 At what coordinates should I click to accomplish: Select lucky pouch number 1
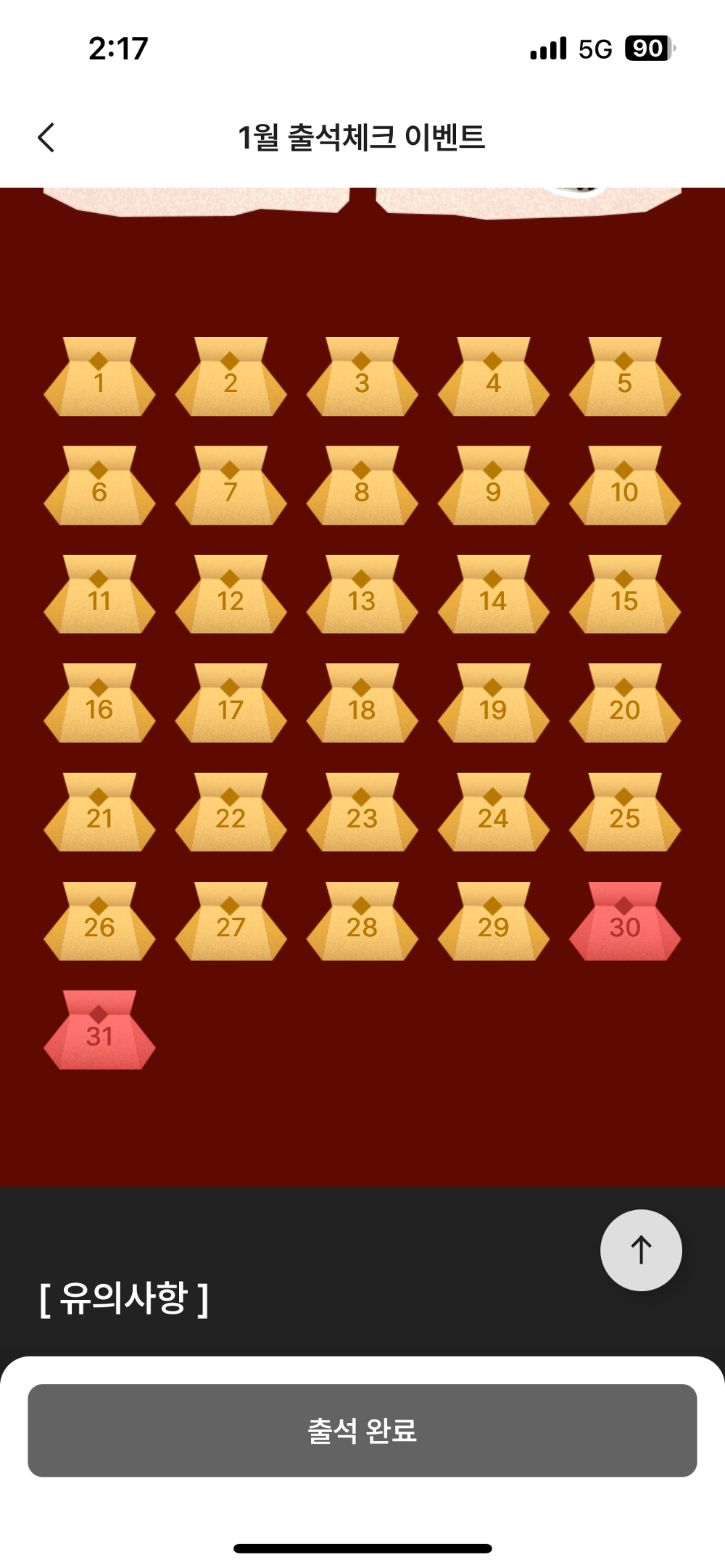click(x=99, y=378)
